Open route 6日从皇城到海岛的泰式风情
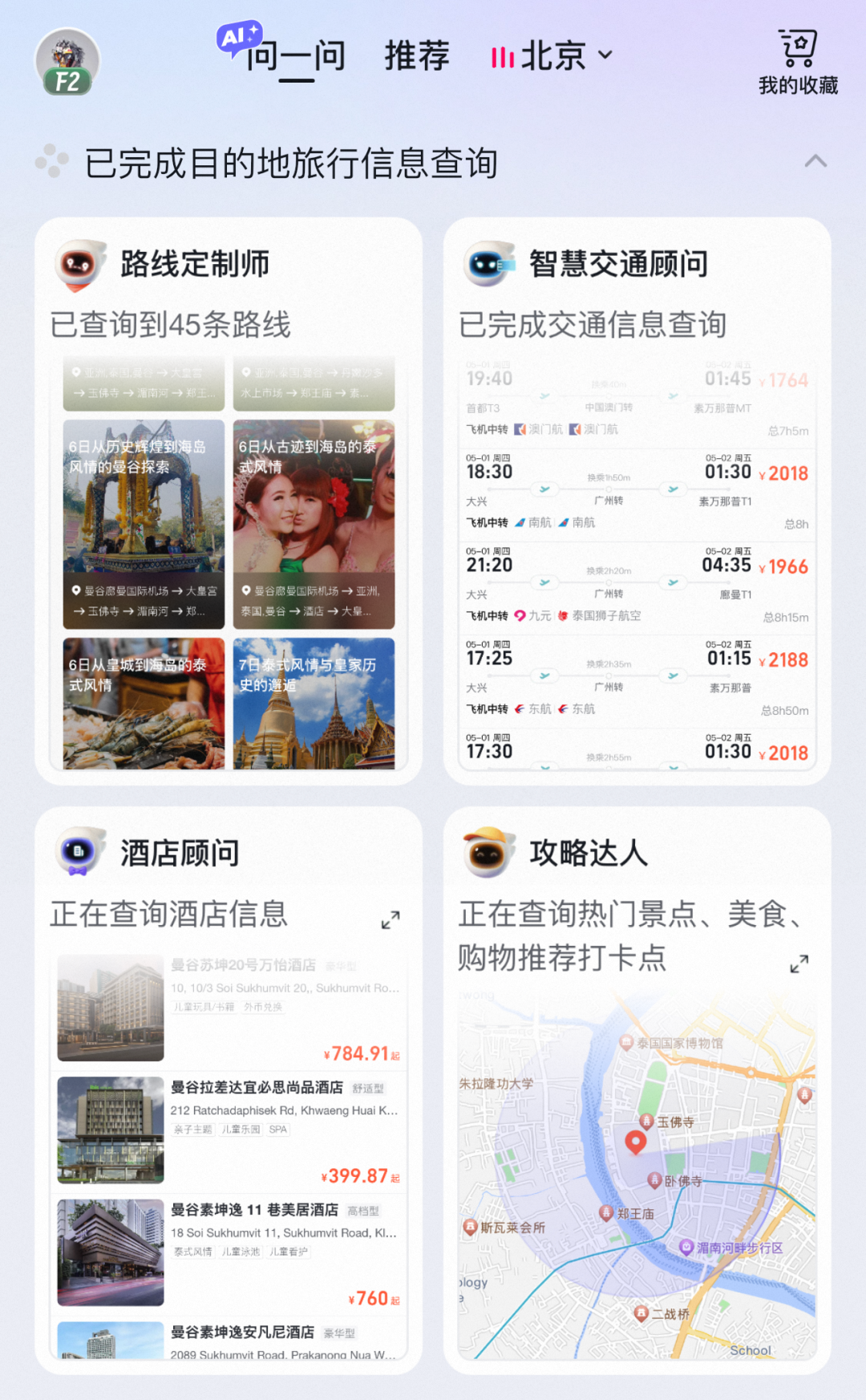 (144, 703)
